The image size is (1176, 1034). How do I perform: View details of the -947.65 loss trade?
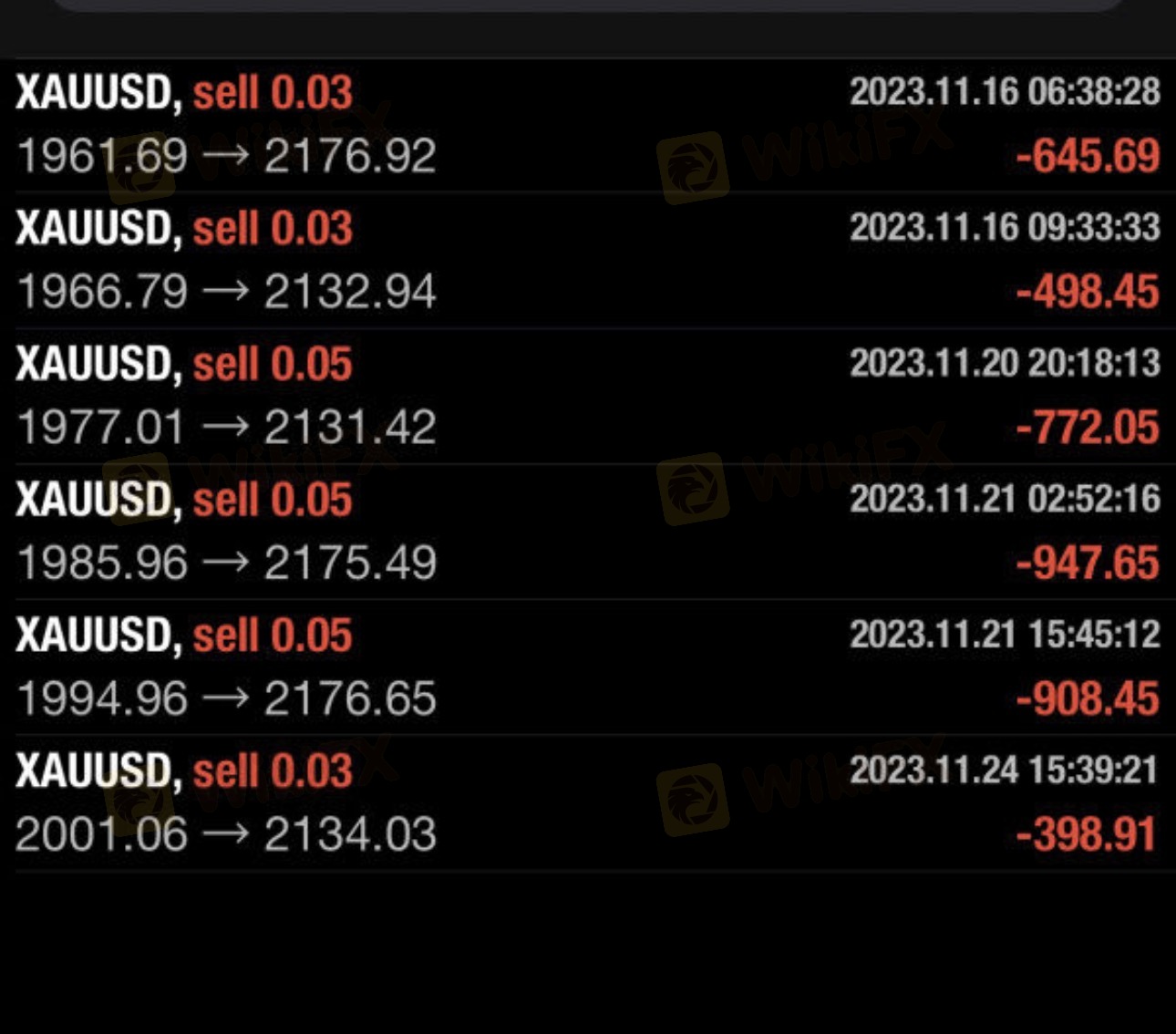click(x=588, y=532)
